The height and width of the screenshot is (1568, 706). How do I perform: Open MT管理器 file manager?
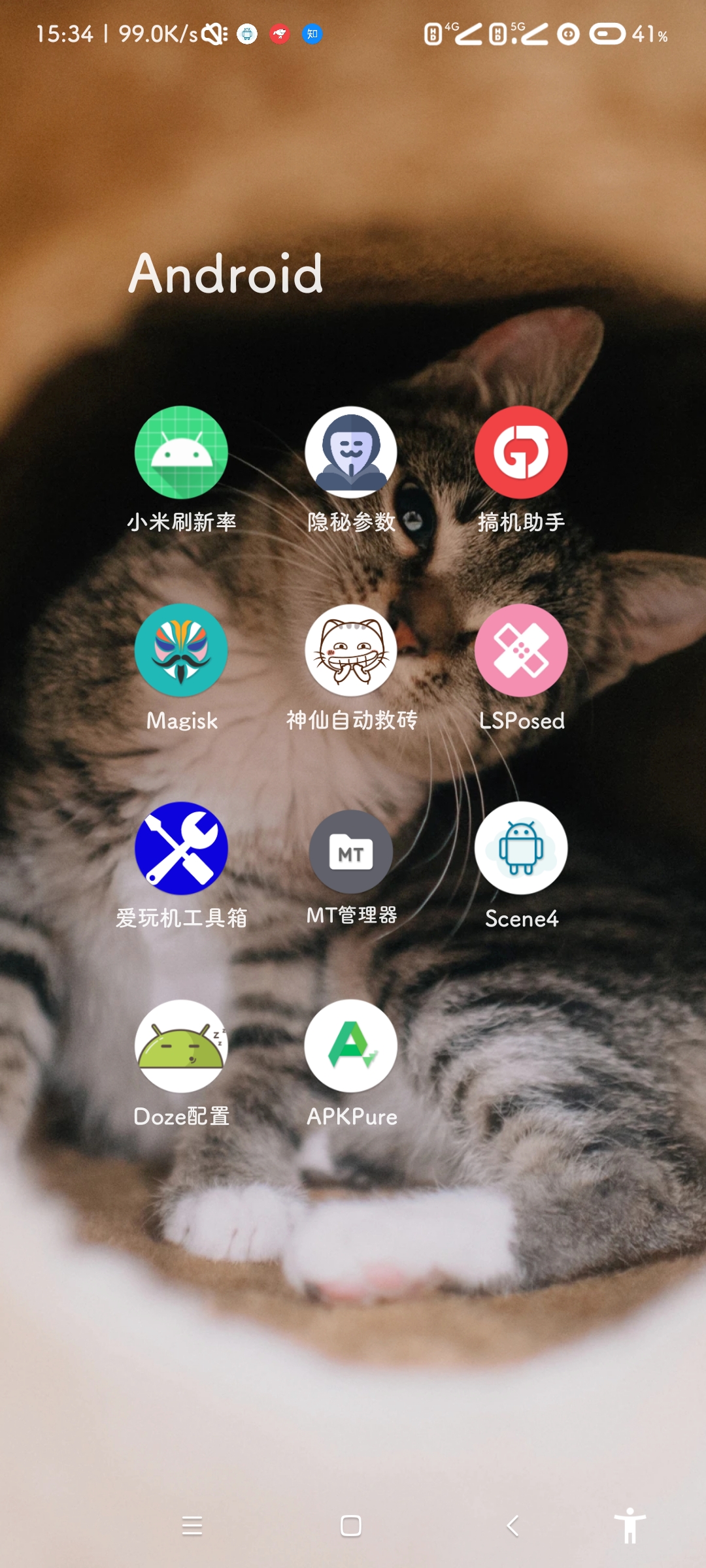point(351,851)
